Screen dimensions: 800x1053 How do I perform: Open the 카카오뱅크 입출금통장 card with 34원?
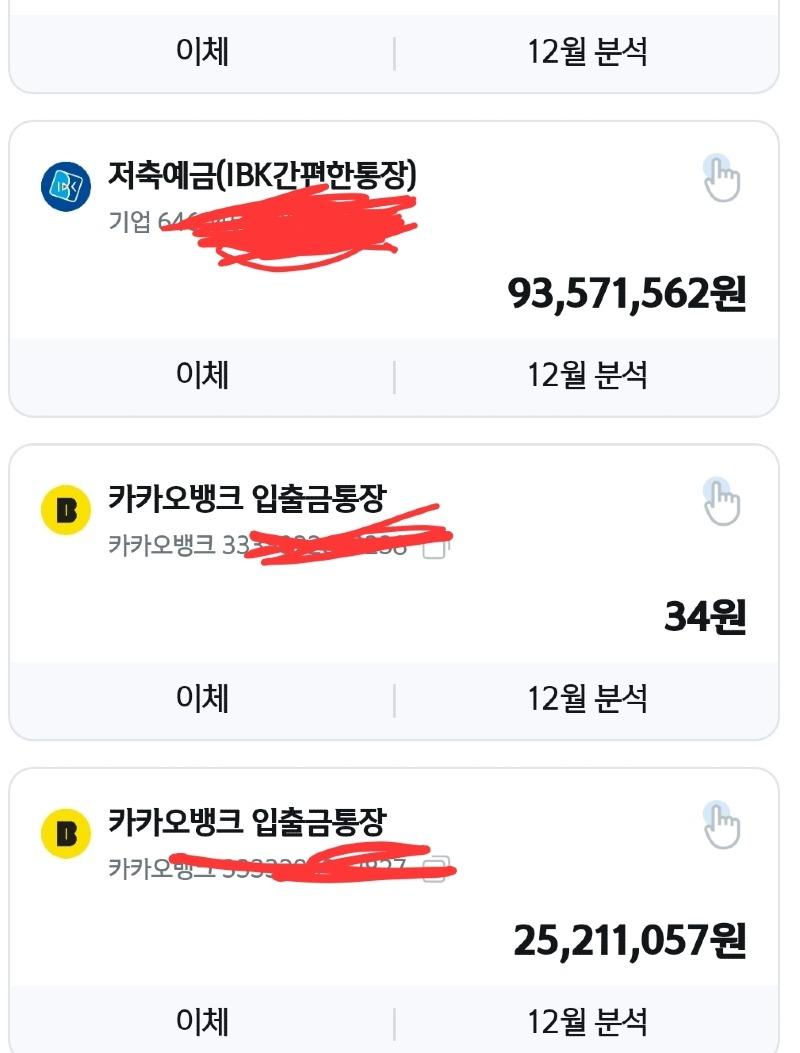pyautogui.click(x=246, y=499)
